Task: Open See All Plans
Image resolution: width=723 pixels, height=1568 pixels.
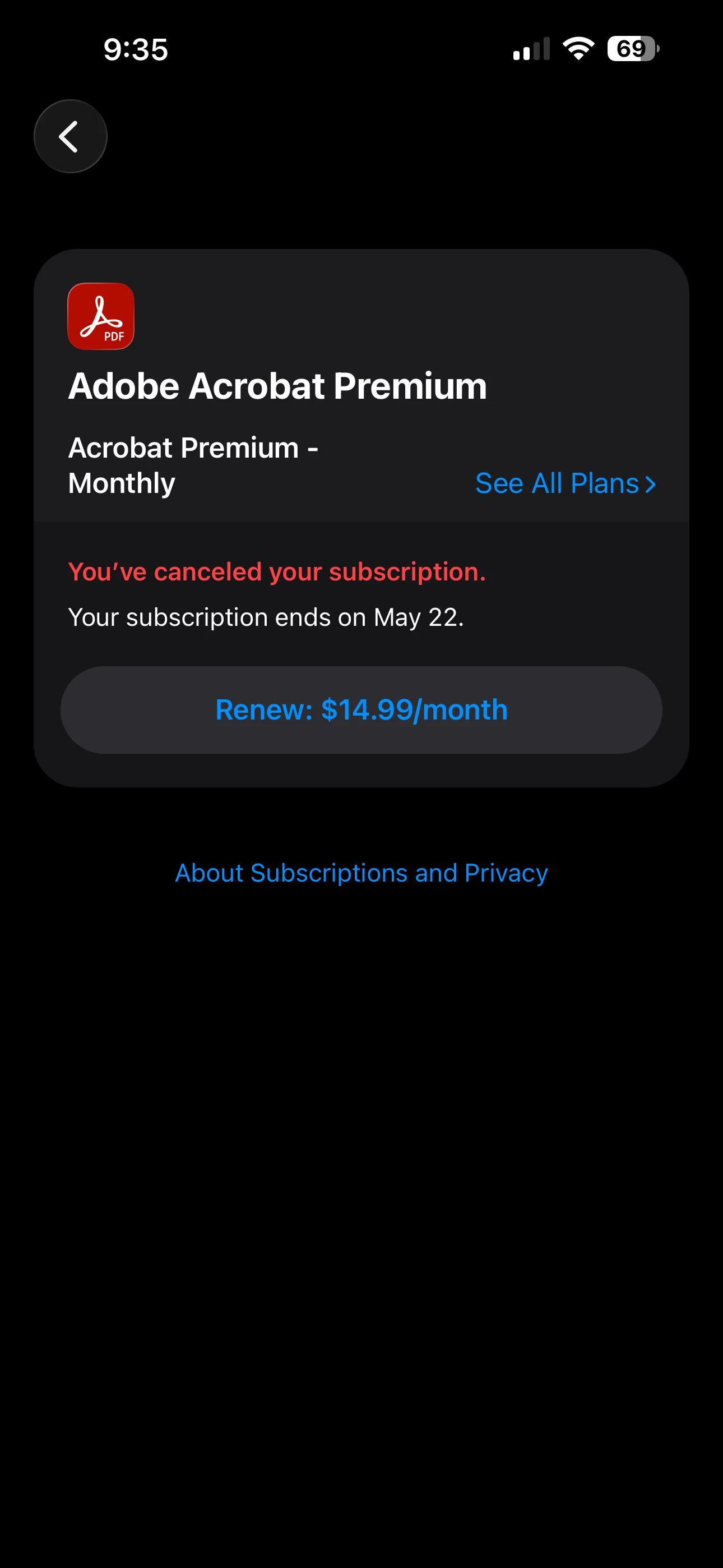Action: click(565, 483)
